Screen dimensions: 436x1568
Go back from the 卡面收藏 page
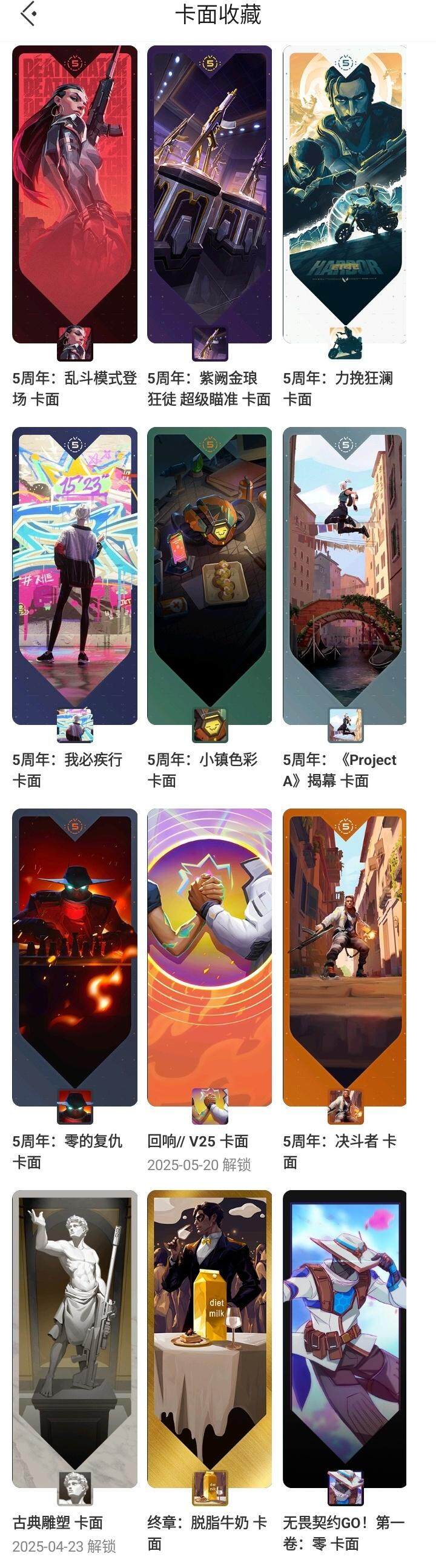point(28,14)
